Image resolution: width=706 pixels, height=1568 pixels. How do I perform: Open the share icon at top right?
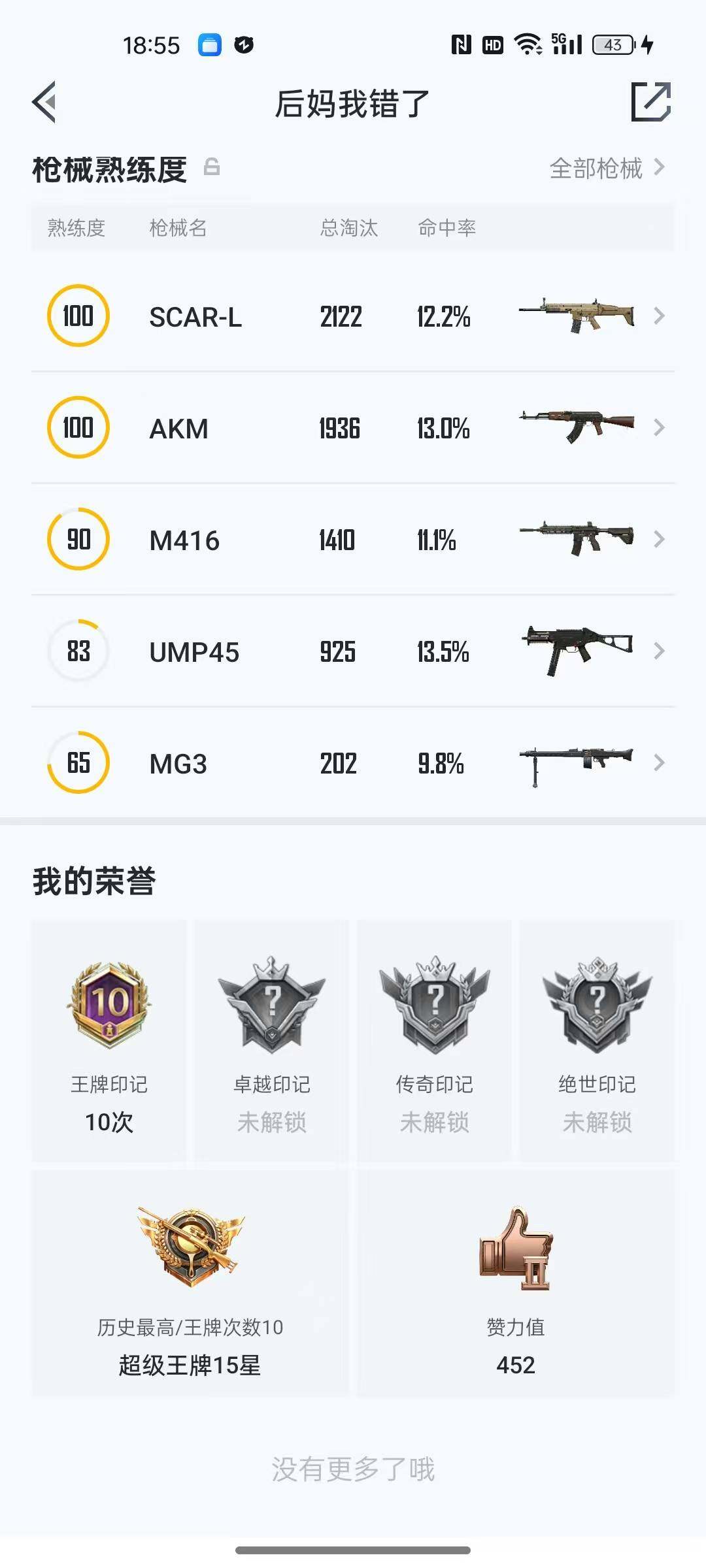coord(650,103)
